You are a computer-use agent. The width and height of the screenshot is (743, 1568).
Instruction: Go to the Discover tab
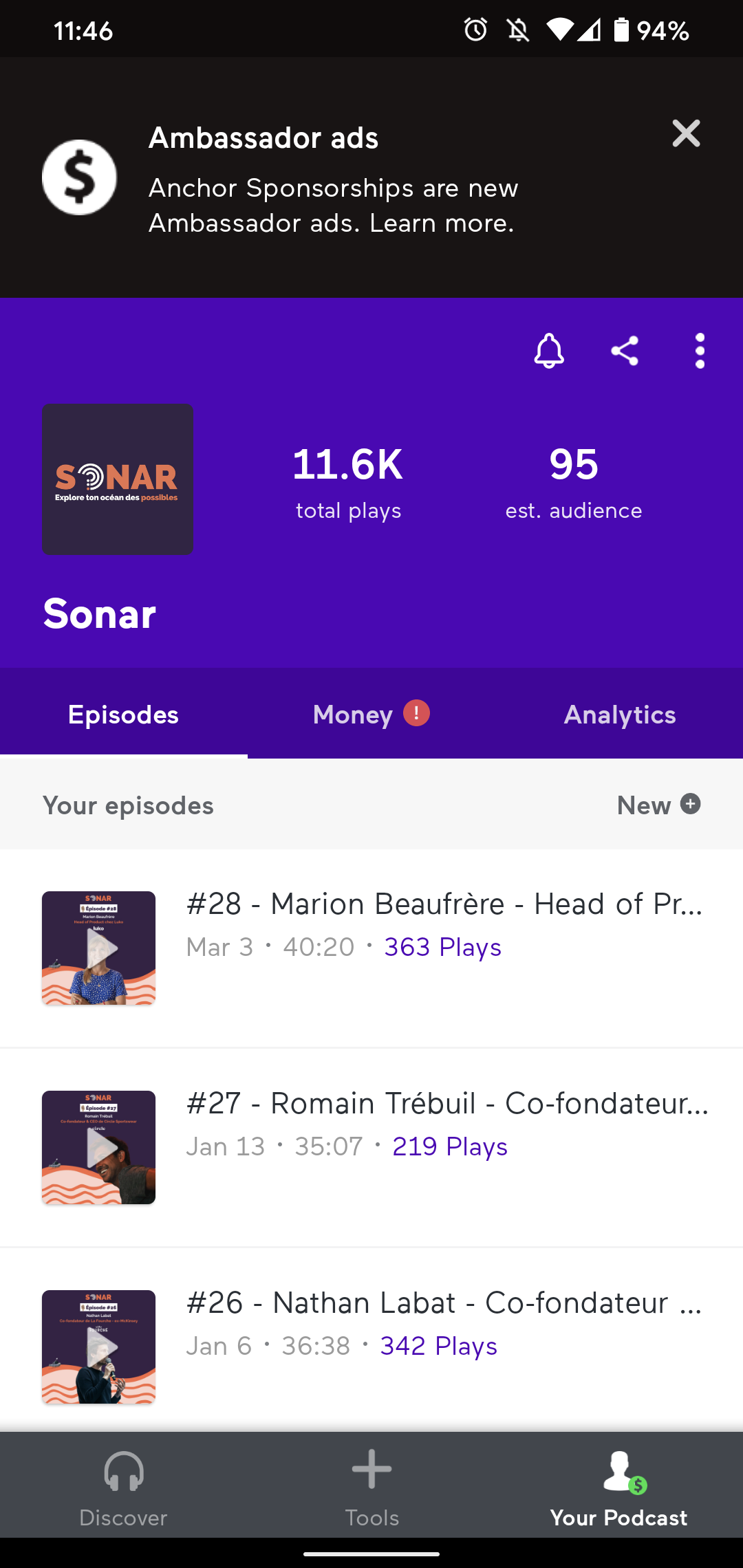pos(124,1487)
